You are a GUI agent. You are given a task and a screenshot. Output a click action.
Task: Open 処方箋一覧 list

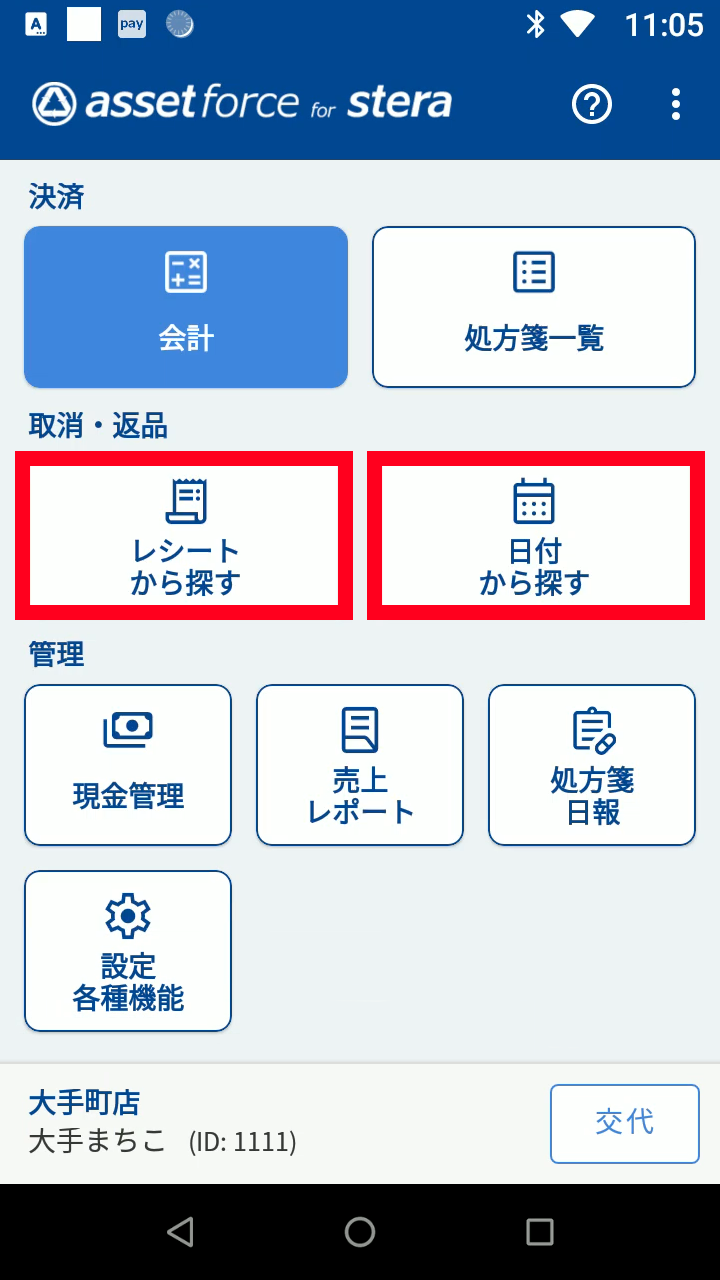coord(534,307)
